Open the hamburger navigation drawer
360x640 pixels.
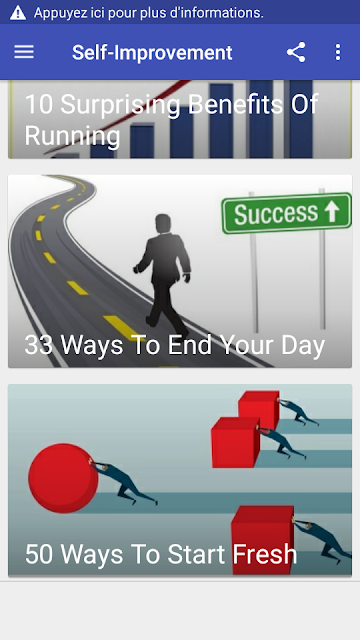(24, 52)
